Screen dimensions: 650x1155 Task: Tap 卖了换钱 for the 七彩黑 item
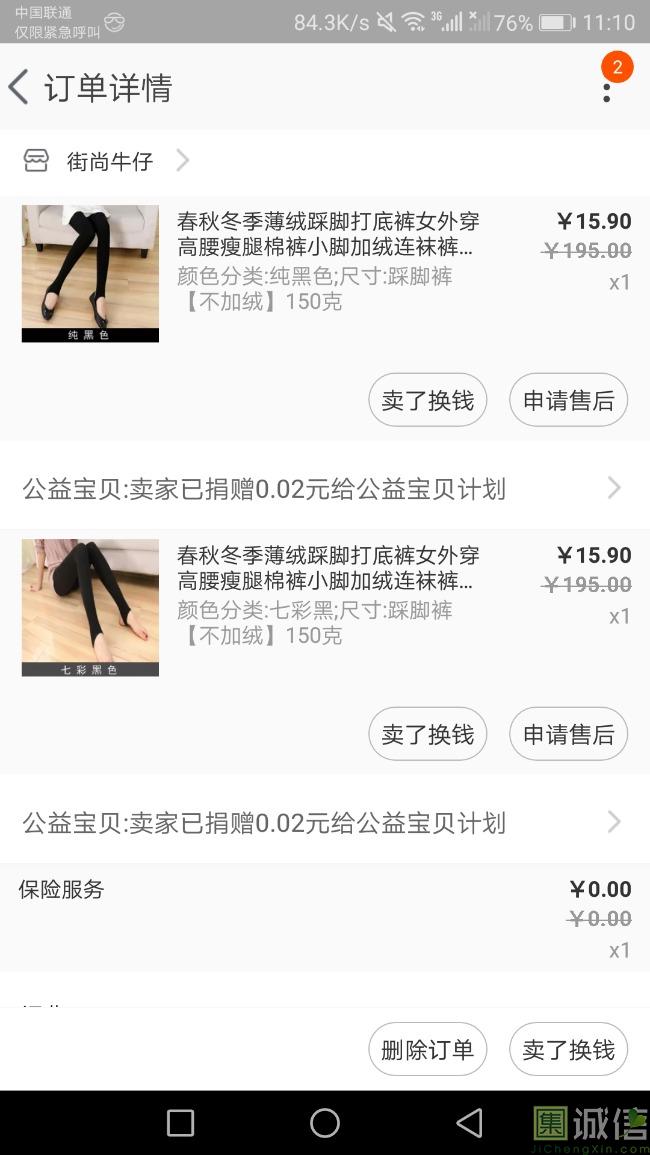click(427, 734)
